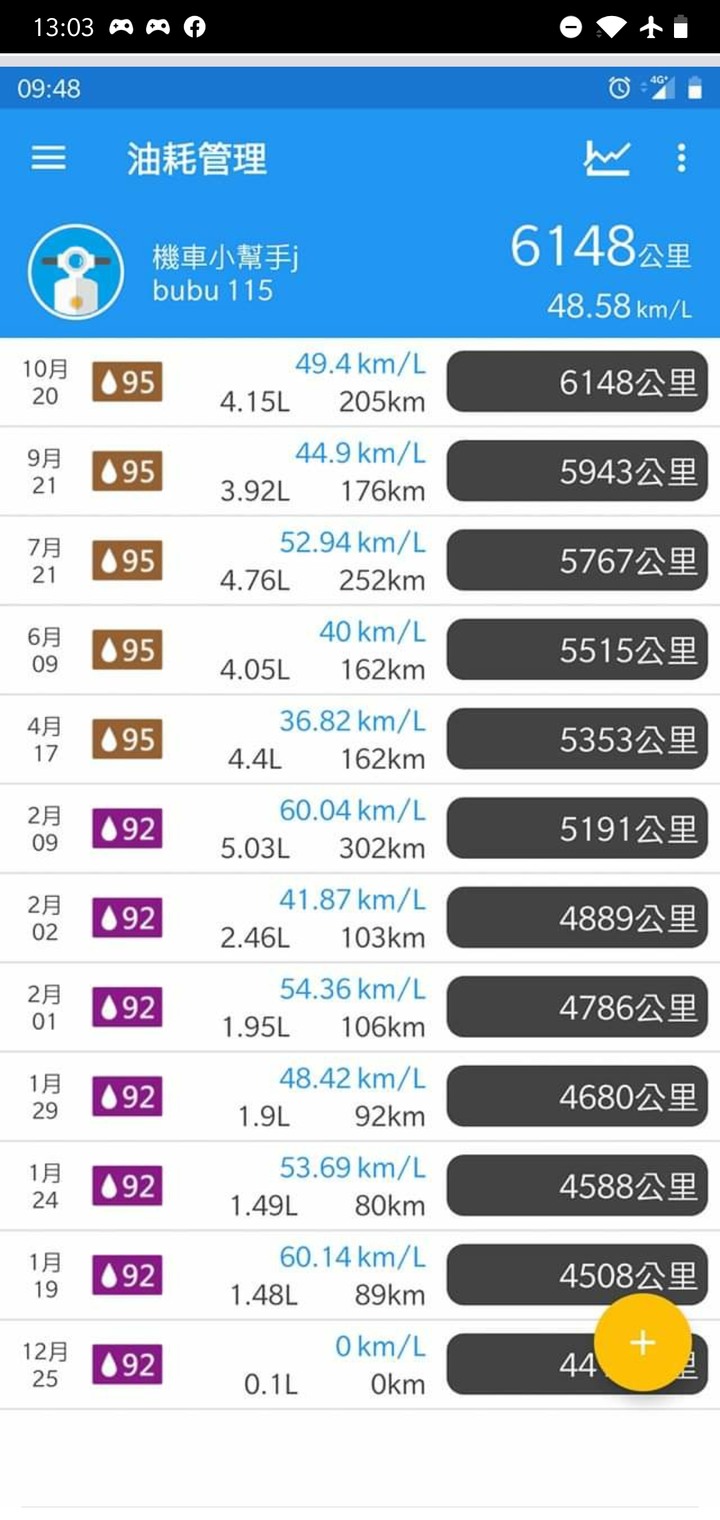
Task: Open the 12月 25 refuel record
Action: pyautogui.click(x=300, y=1365)
